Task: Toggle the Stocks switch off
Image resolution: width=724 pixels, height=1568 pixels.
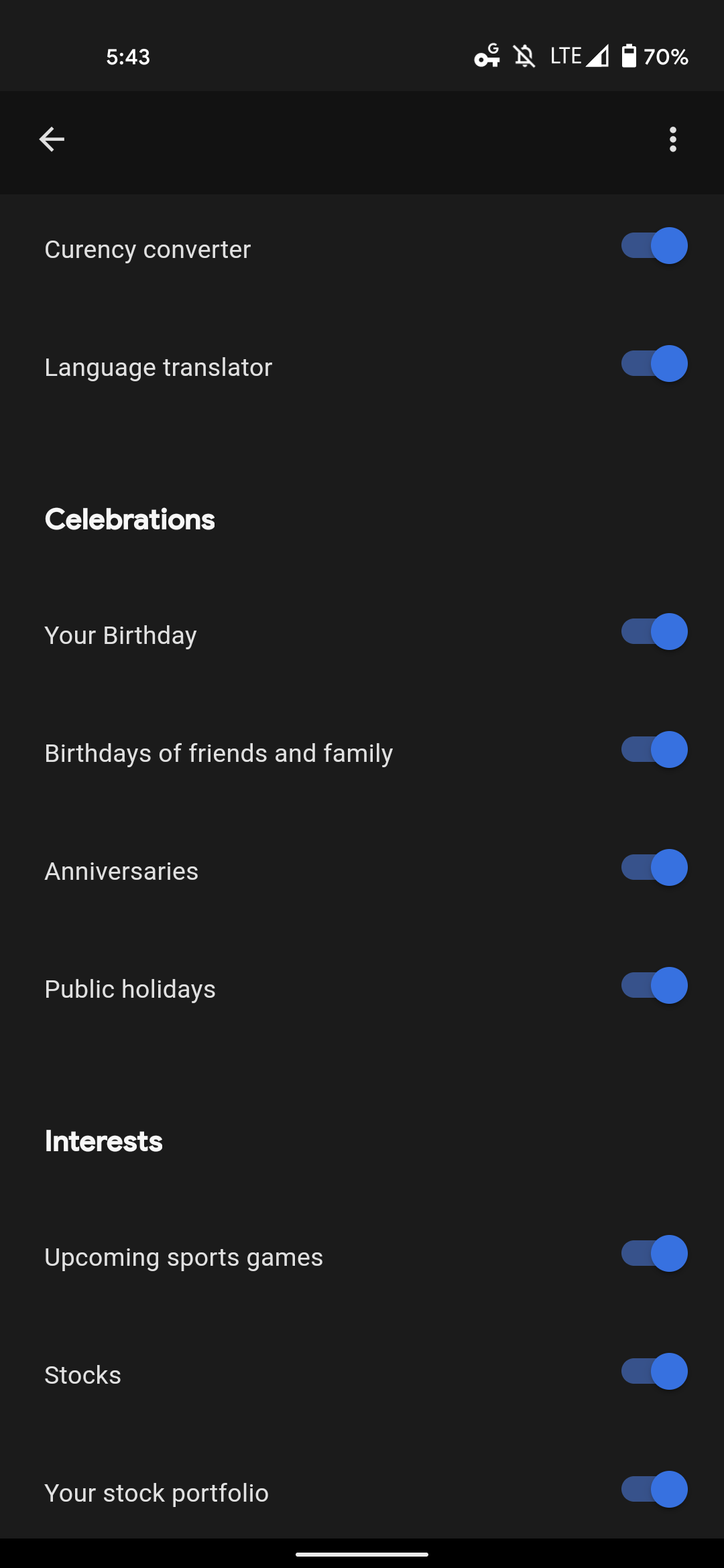Action: (654, 1372)
